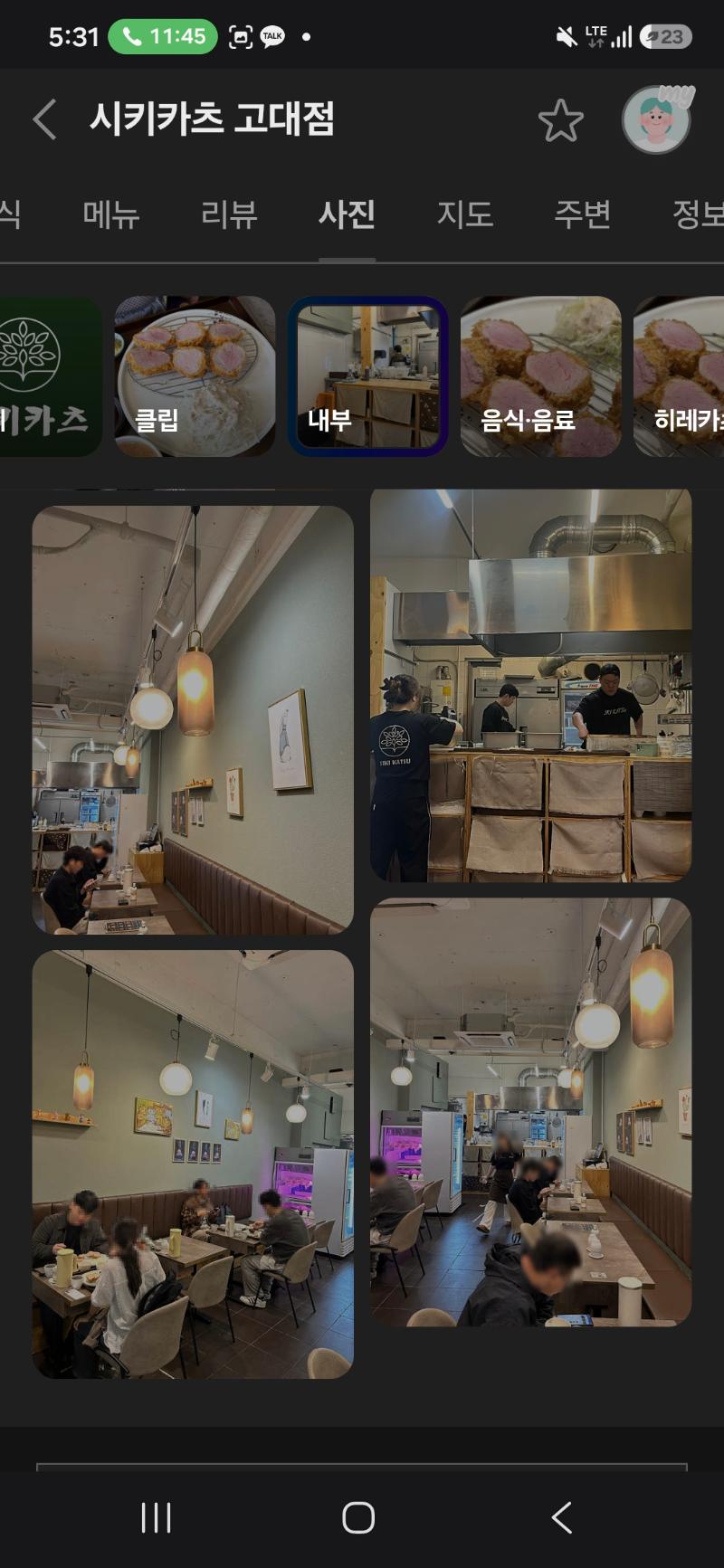The width and height of the screenshot is (724, 1568).
Task: Go back using the header arrow
Action: (44, 119)
